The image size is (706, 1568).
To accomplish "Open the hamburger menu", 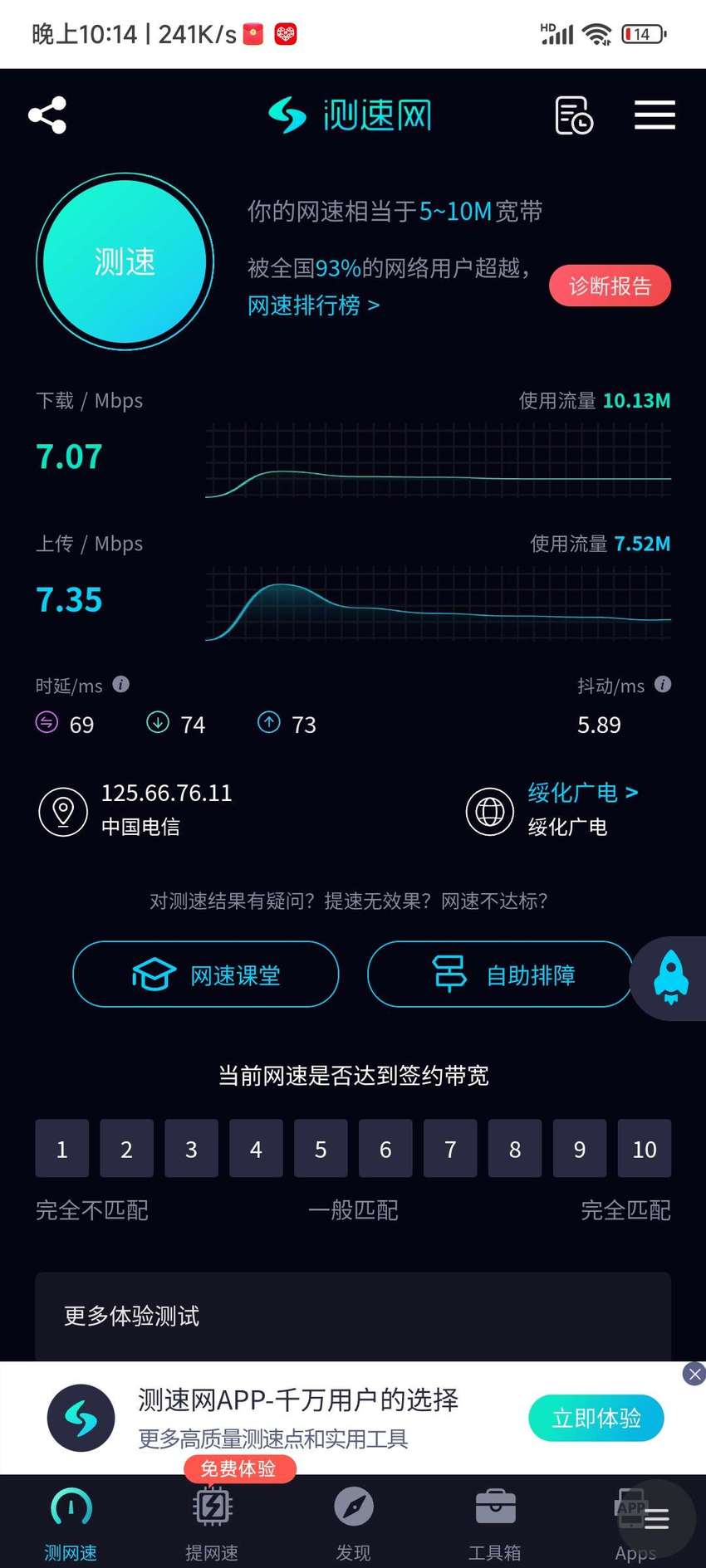I will pyautogui.click(x=655, y=115).
